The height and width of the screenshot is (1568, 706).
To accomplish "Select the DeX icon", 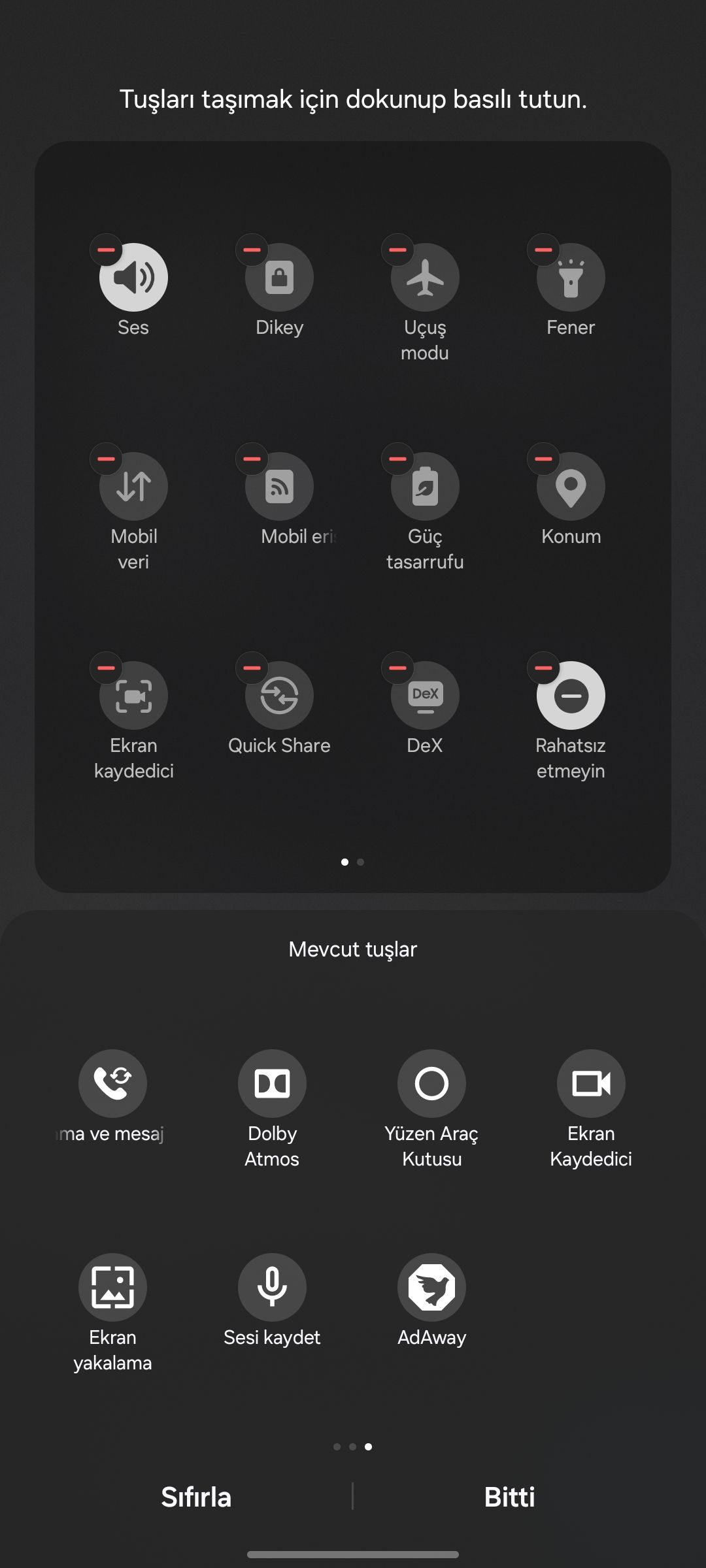I will pos(425,695).
